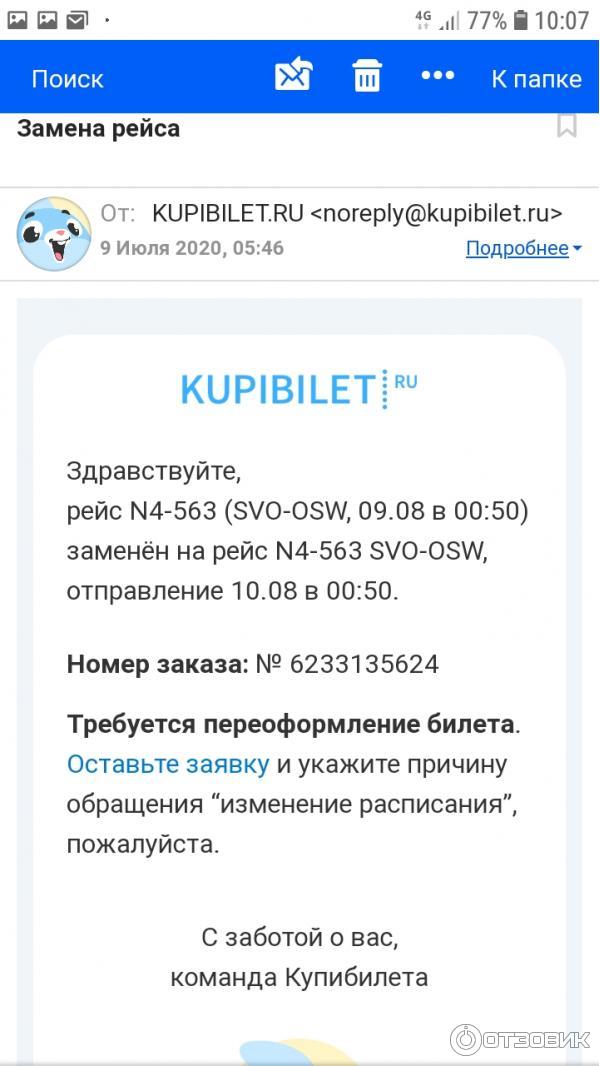Open the three-dot overflow menu

coord(437,76)
